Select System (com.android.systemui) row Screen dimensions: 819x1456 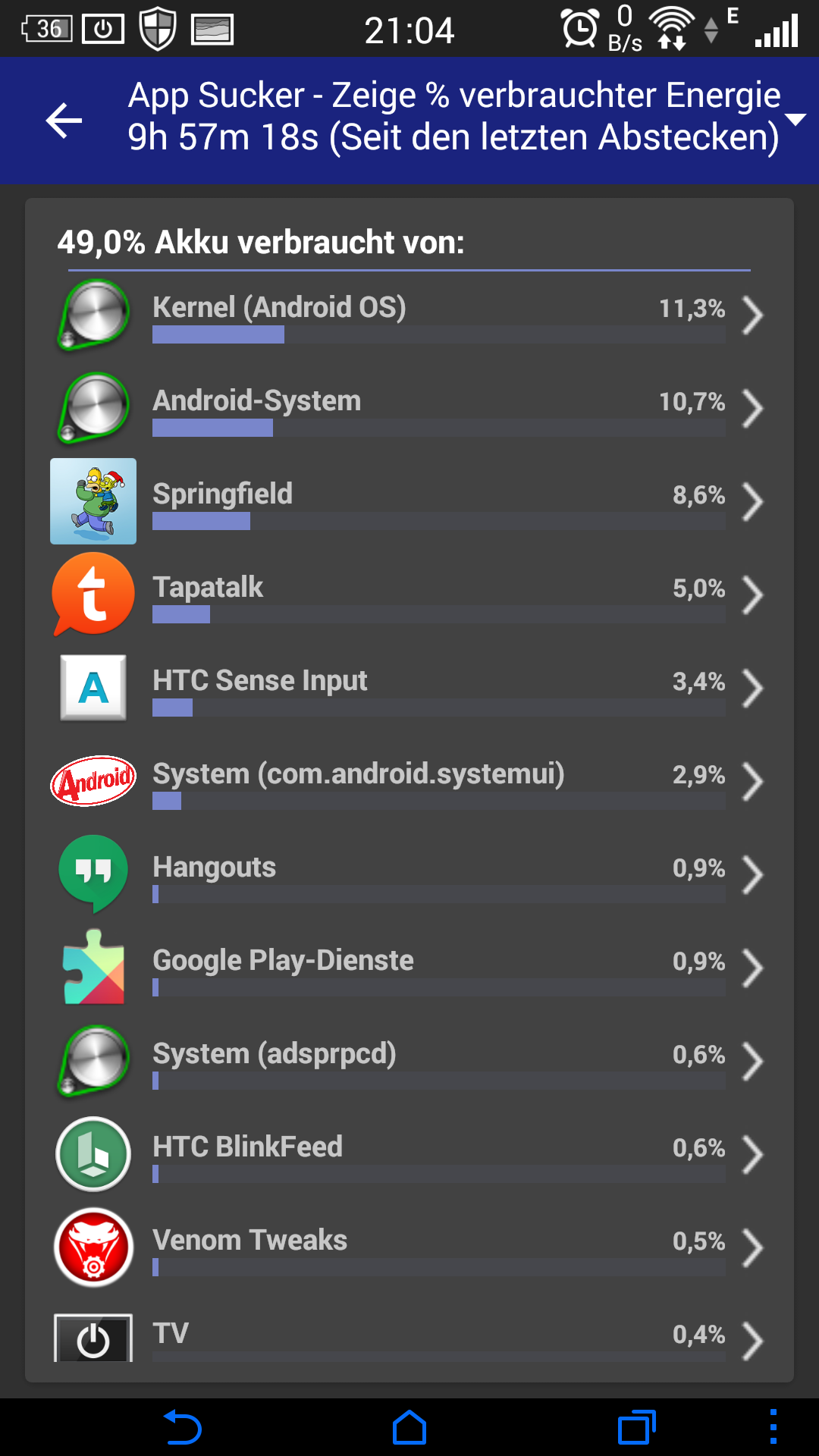click(x=409, y=782)
